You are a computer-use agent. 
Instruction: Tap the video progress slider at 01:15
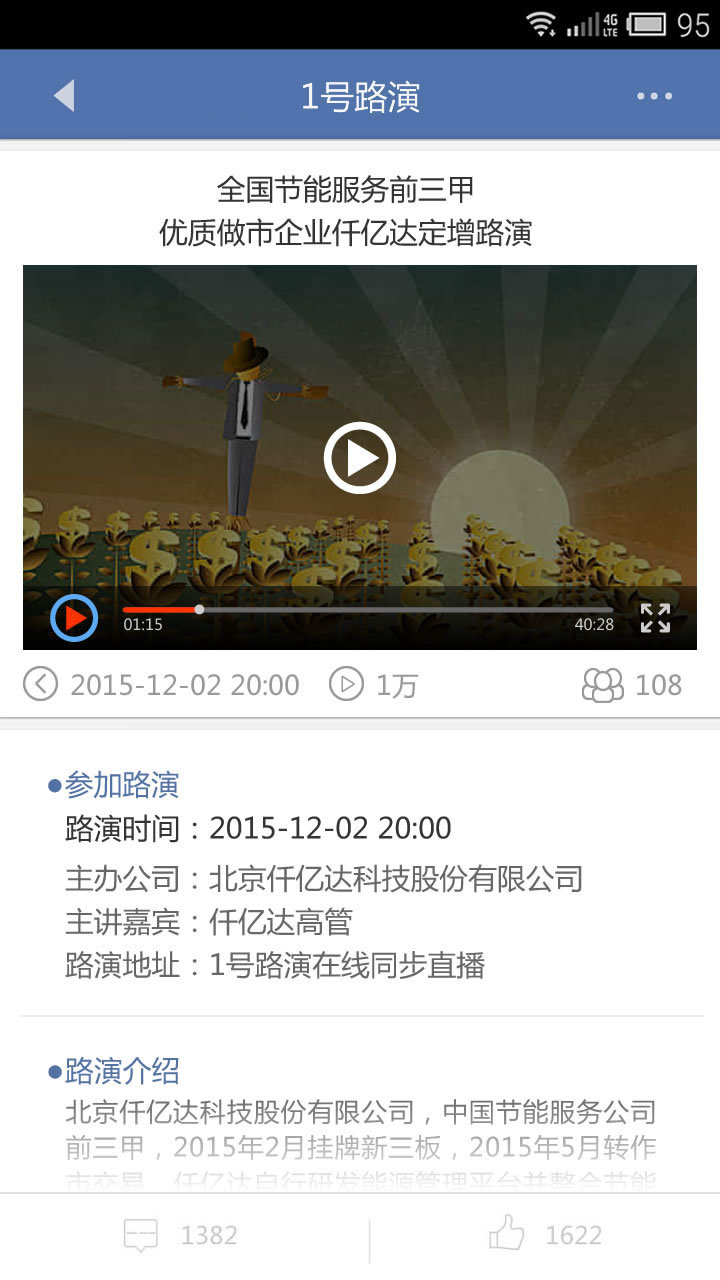tap(199, 608)
